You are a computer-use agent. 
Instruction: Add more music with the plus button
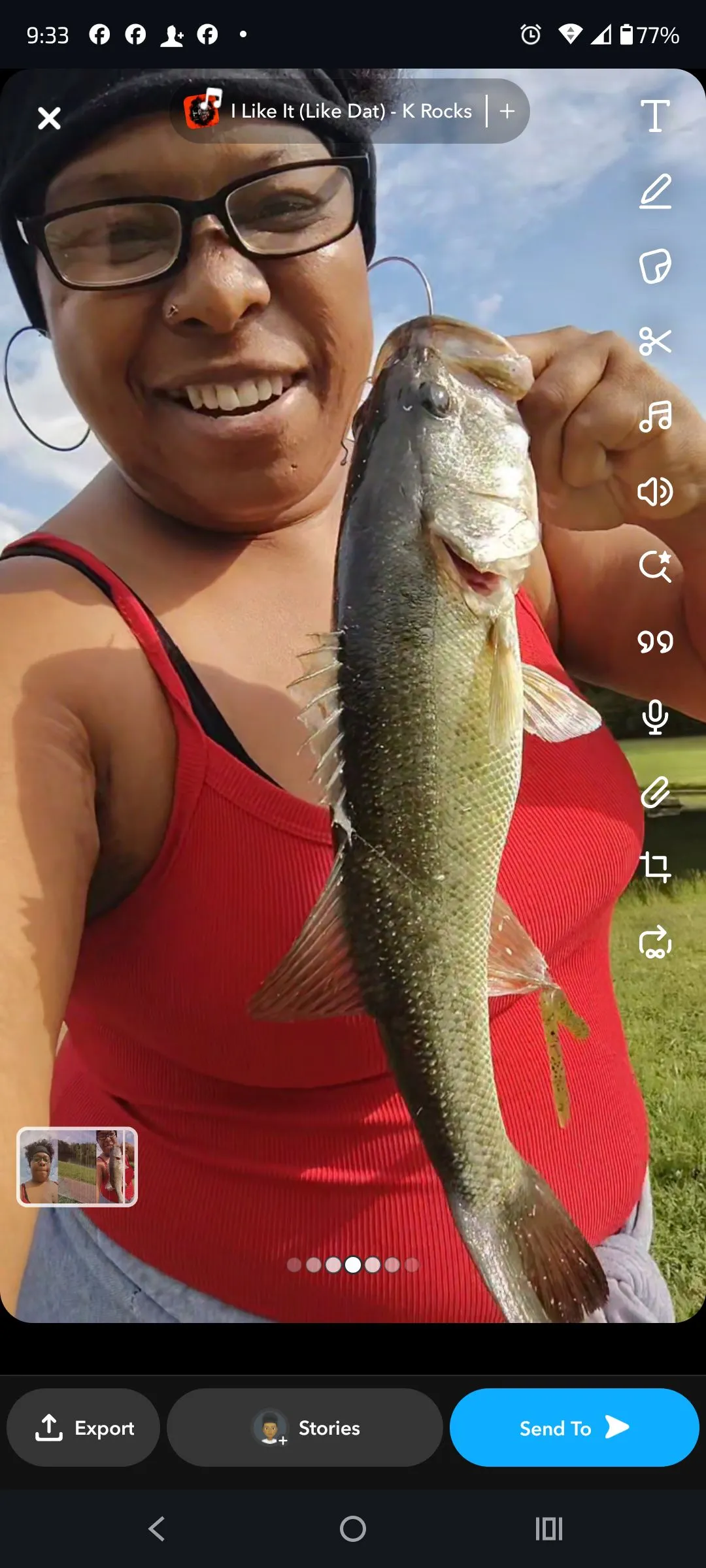tap(508, 111)
